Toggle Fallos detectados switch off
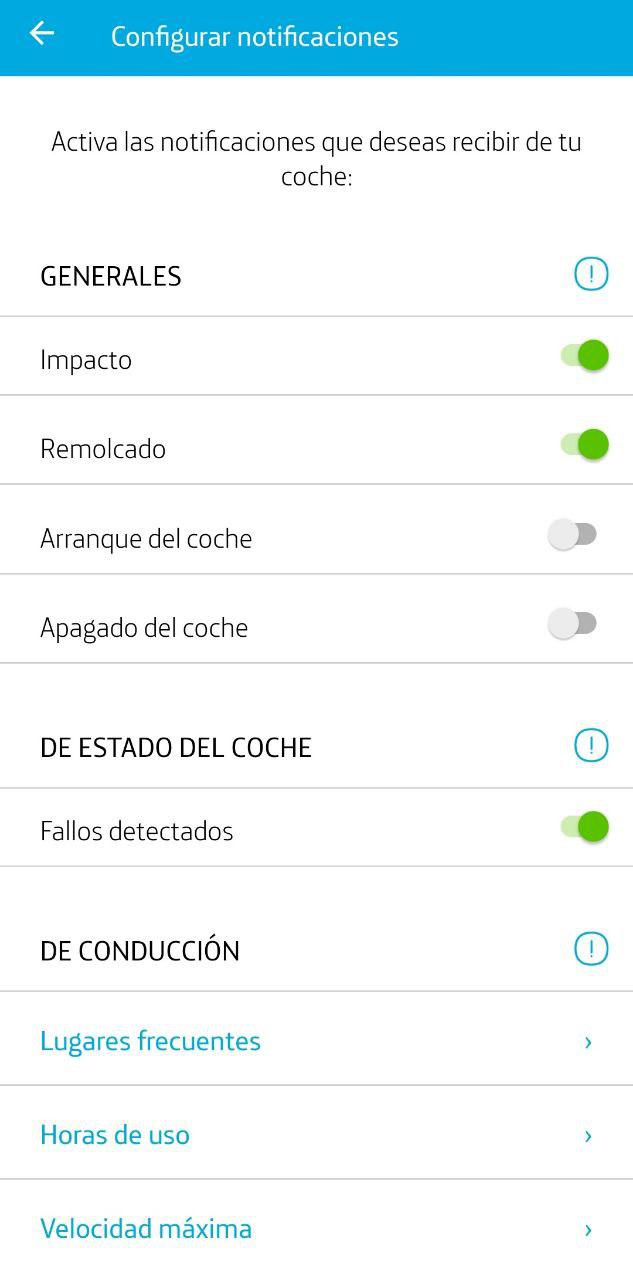 click(584, 827)
